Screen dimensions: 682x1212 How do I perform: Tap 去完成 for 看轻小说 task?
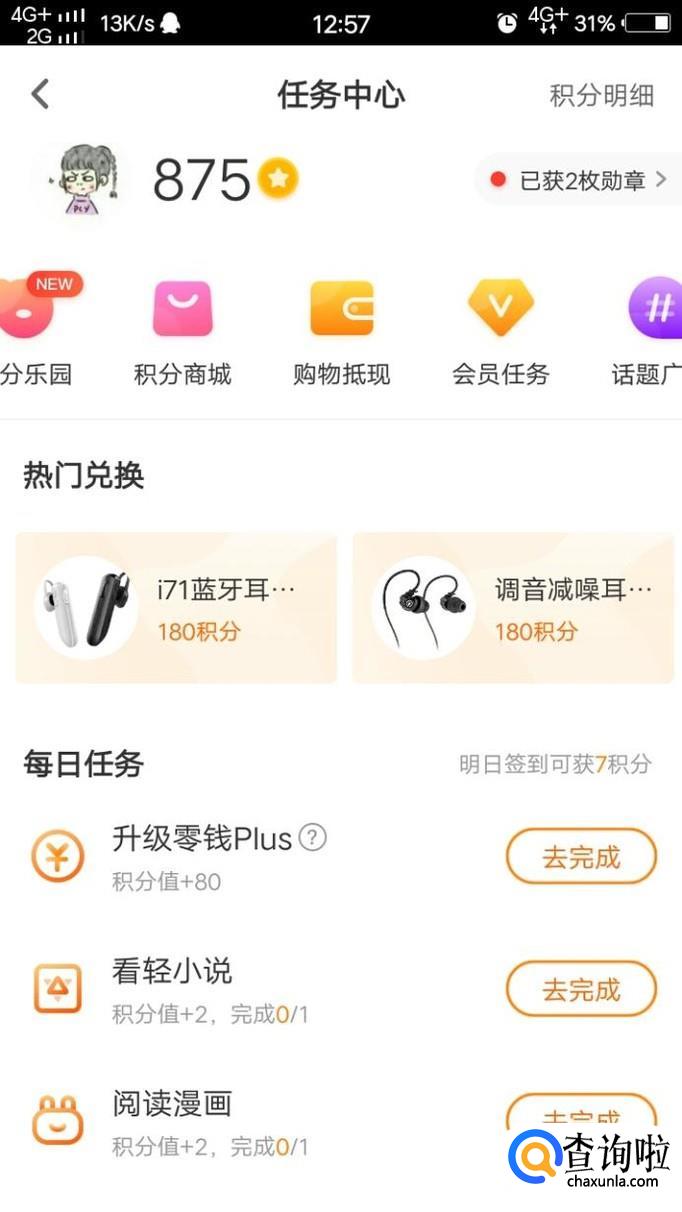[x=581, y=990]
